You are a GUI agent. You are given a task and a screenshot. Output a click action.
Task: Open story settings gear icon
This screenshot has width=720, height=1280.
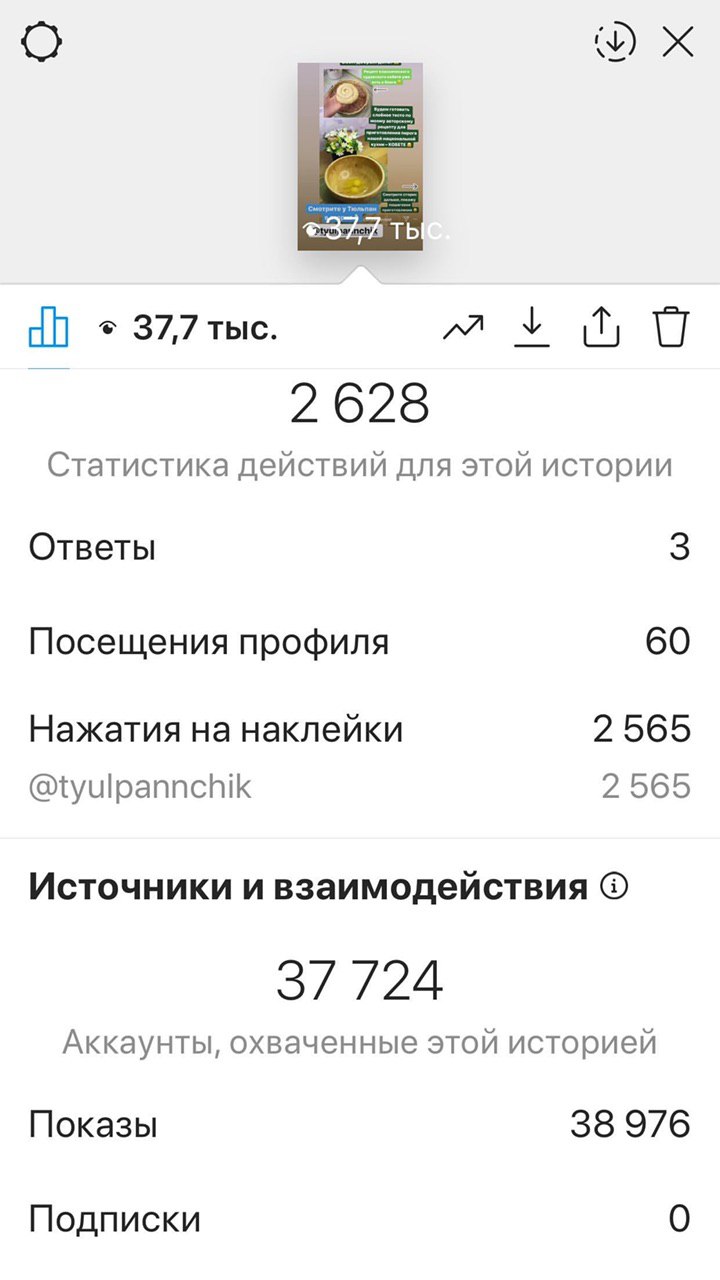42,42
